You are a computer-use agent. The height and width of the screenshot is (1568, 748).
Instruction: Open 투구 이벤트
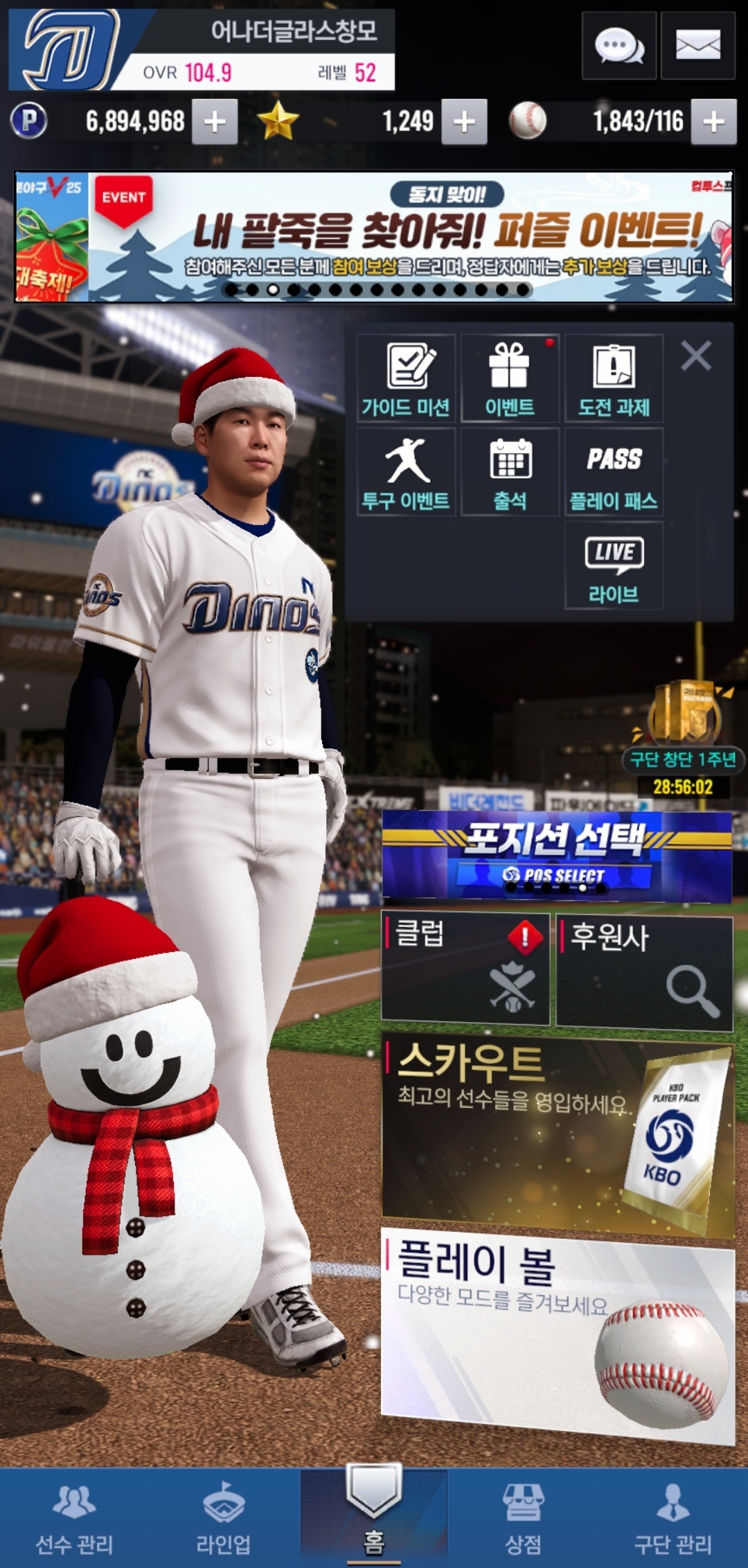pos(407,472)
